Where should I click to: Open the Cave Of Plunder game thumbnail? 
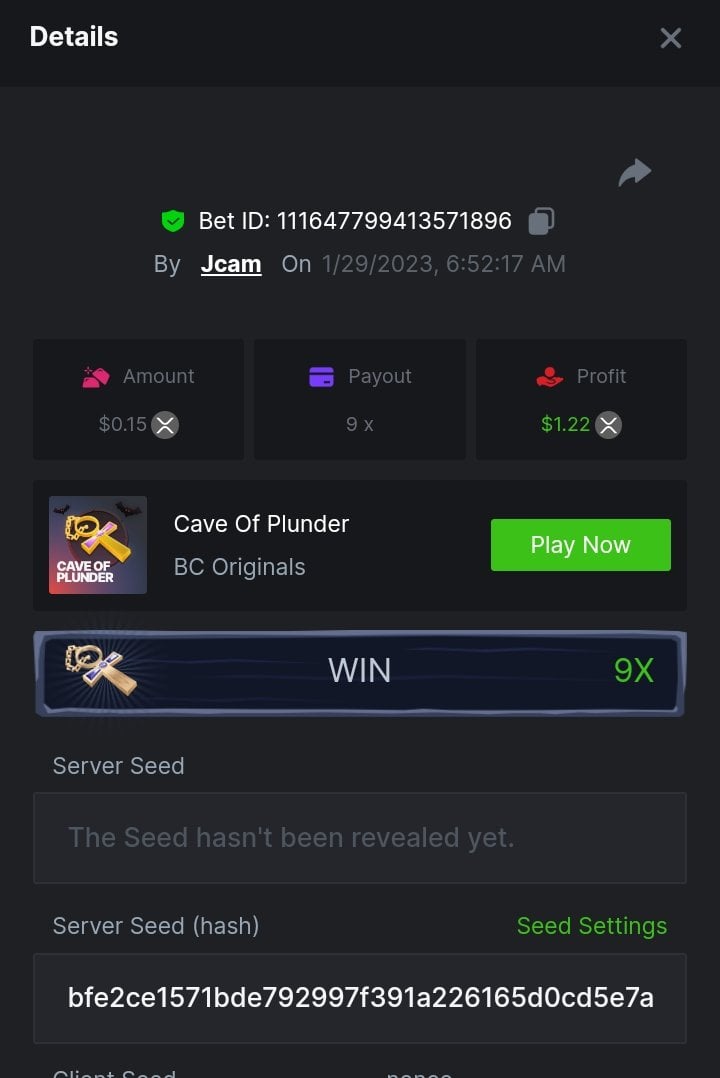98,545
